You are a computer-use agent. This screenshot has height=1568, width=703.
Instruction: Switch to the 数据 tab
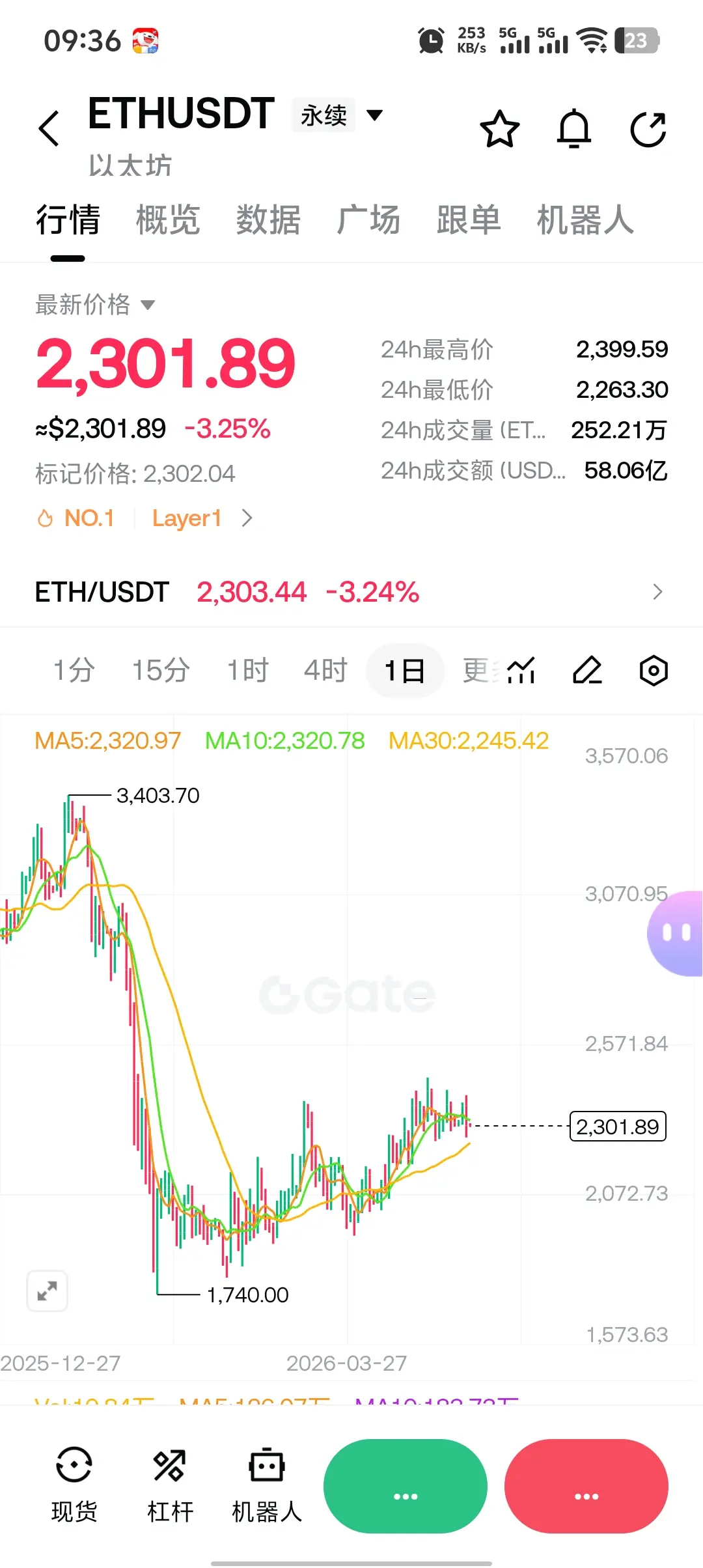pyautogui.click(x=268, y=219)
